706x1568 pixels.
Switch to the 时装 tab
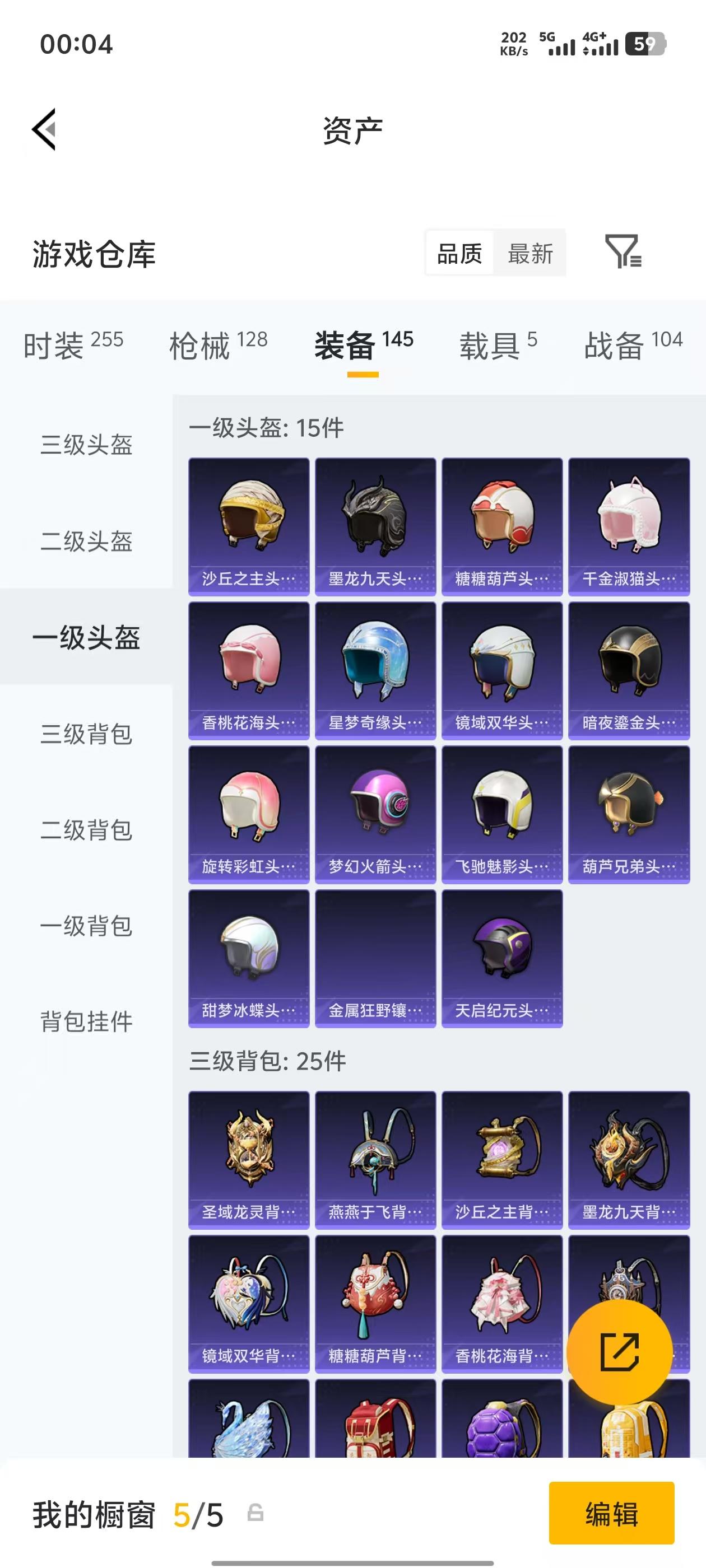click(x=73, y=346)
